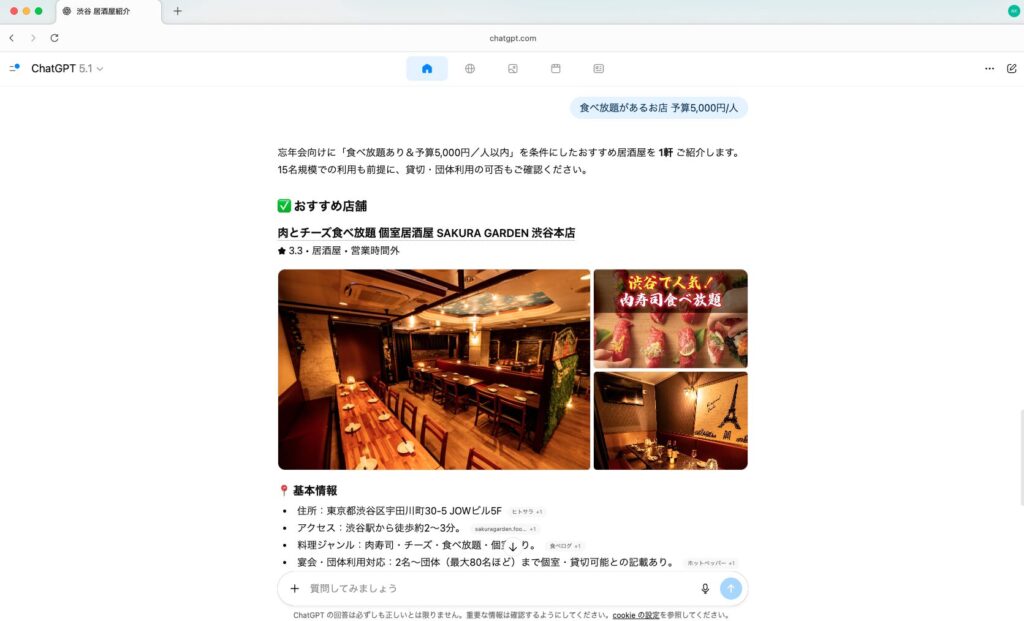
Task: Open the more options ellipsis menu
Action: tap(989, 68)
